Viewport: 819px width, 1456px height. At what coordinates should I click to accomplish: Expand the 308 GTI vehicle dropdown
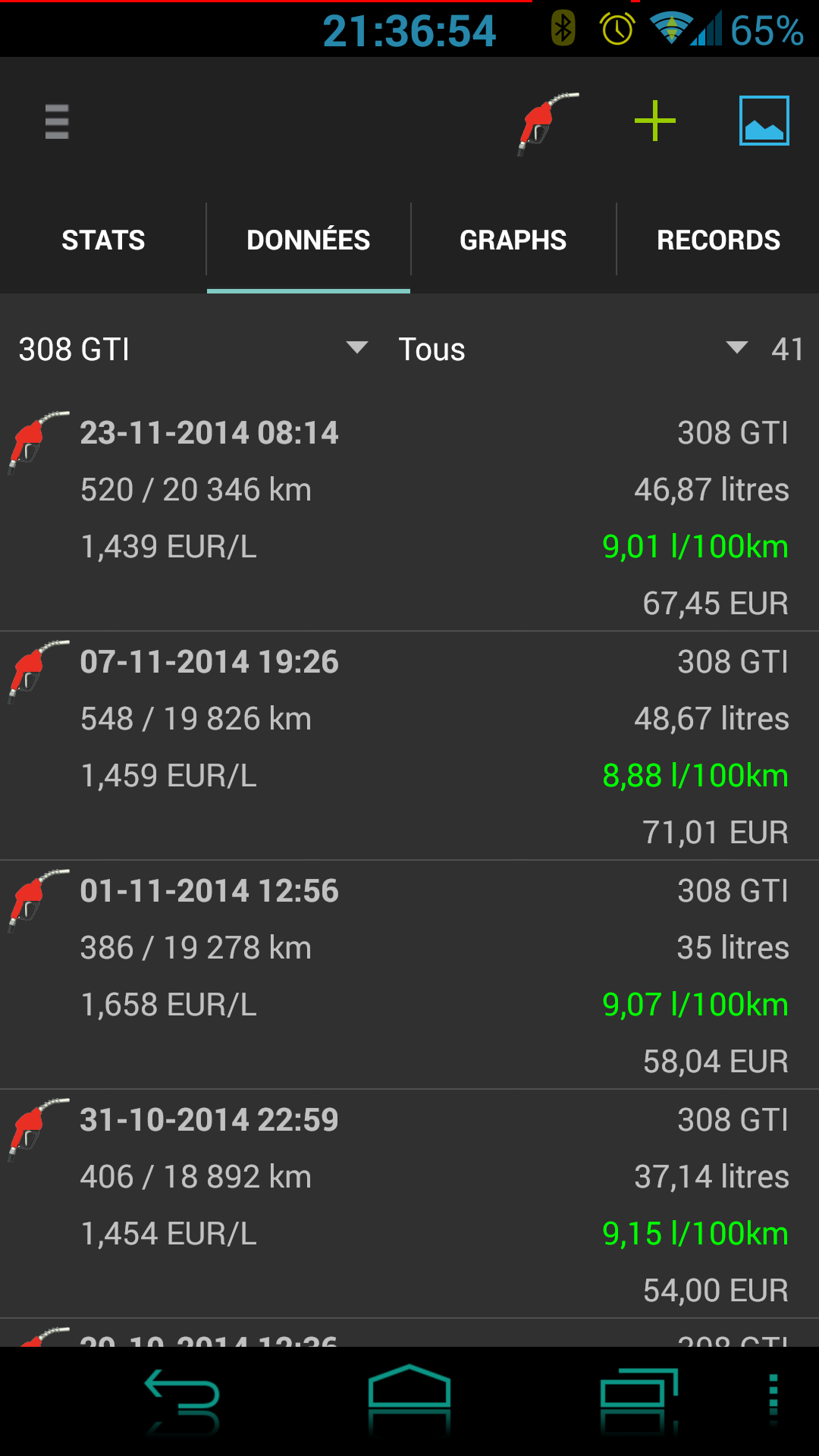[x=193, y=349]
